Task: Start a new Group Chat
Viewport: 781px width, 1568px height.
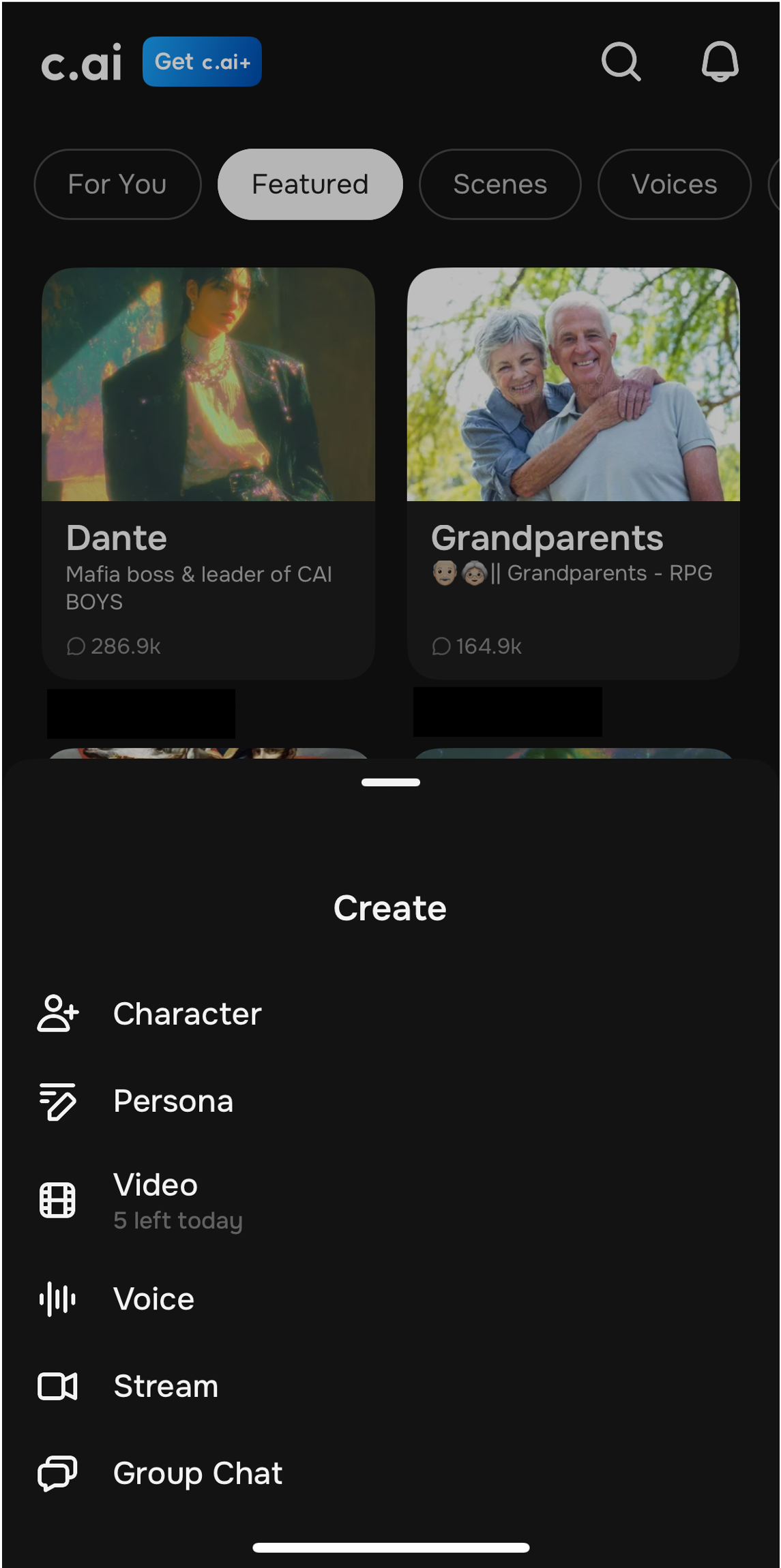Action: [x=197, y=1473]
